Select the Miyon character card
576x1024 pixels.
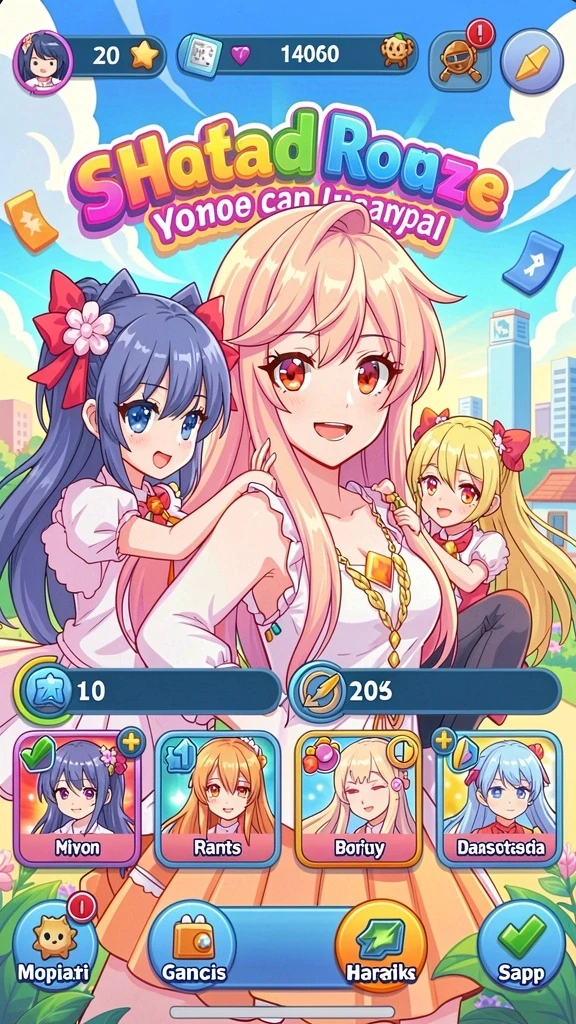77,799
